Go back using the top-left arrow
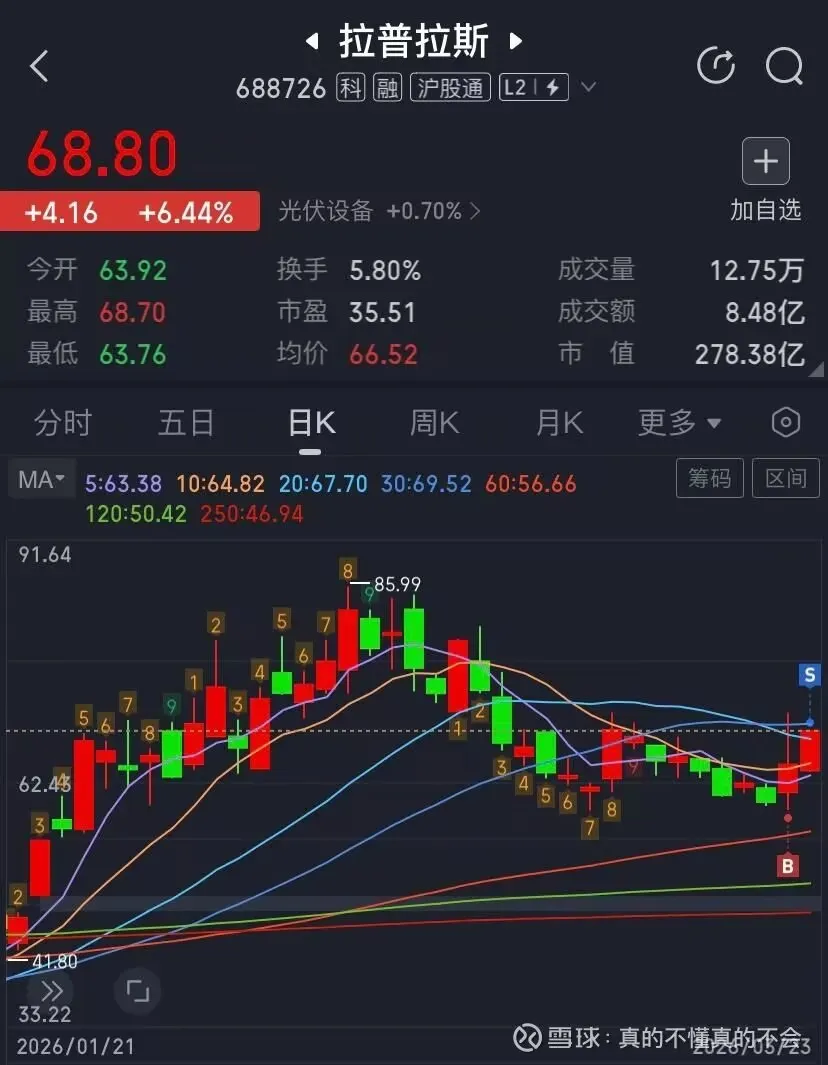 pyautogui.click(x=39, y=66)
